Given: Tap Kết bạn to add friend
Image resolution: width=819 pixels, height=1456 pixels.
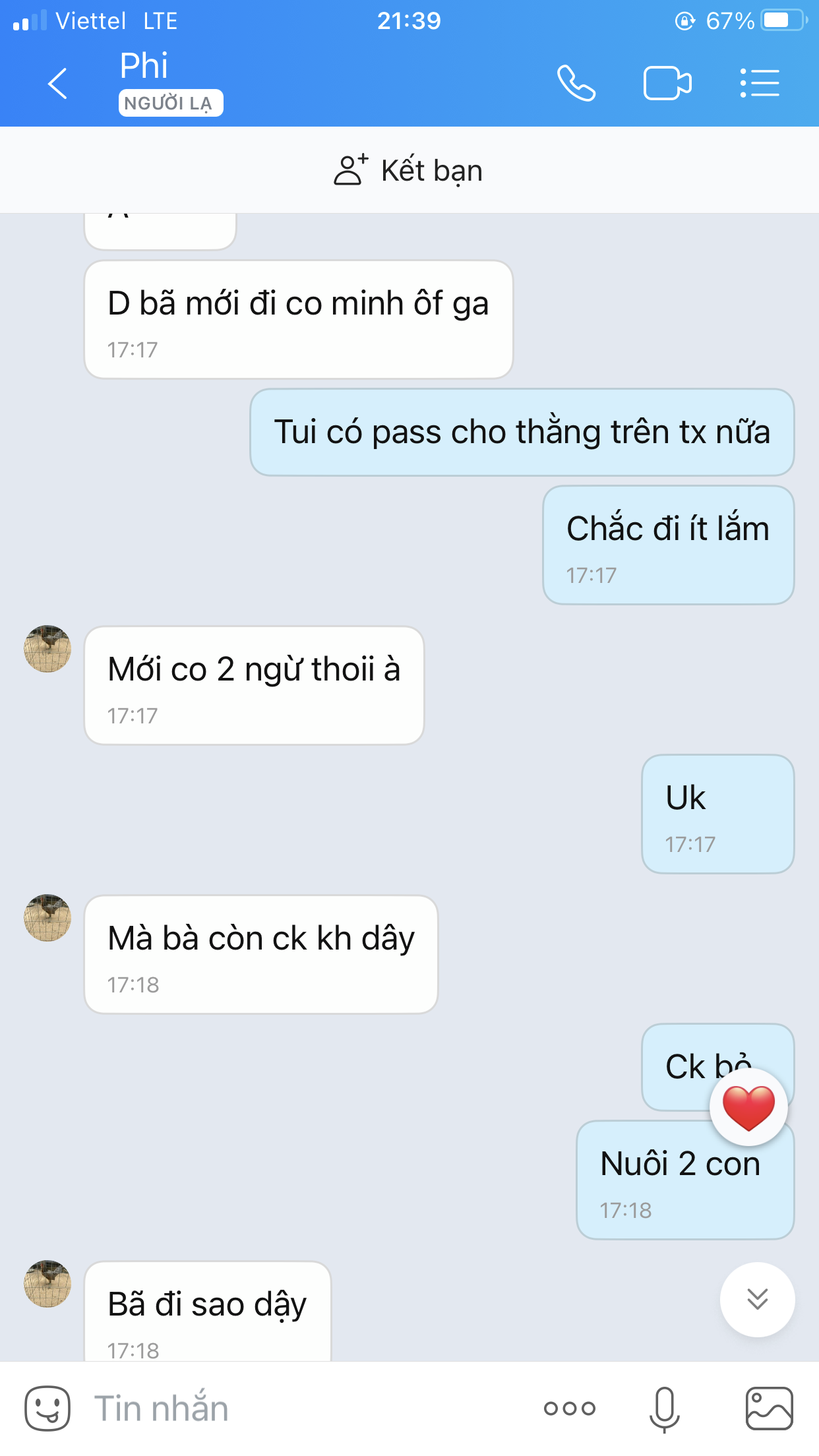Looking at the screenshot, I should tap(409, 170).
